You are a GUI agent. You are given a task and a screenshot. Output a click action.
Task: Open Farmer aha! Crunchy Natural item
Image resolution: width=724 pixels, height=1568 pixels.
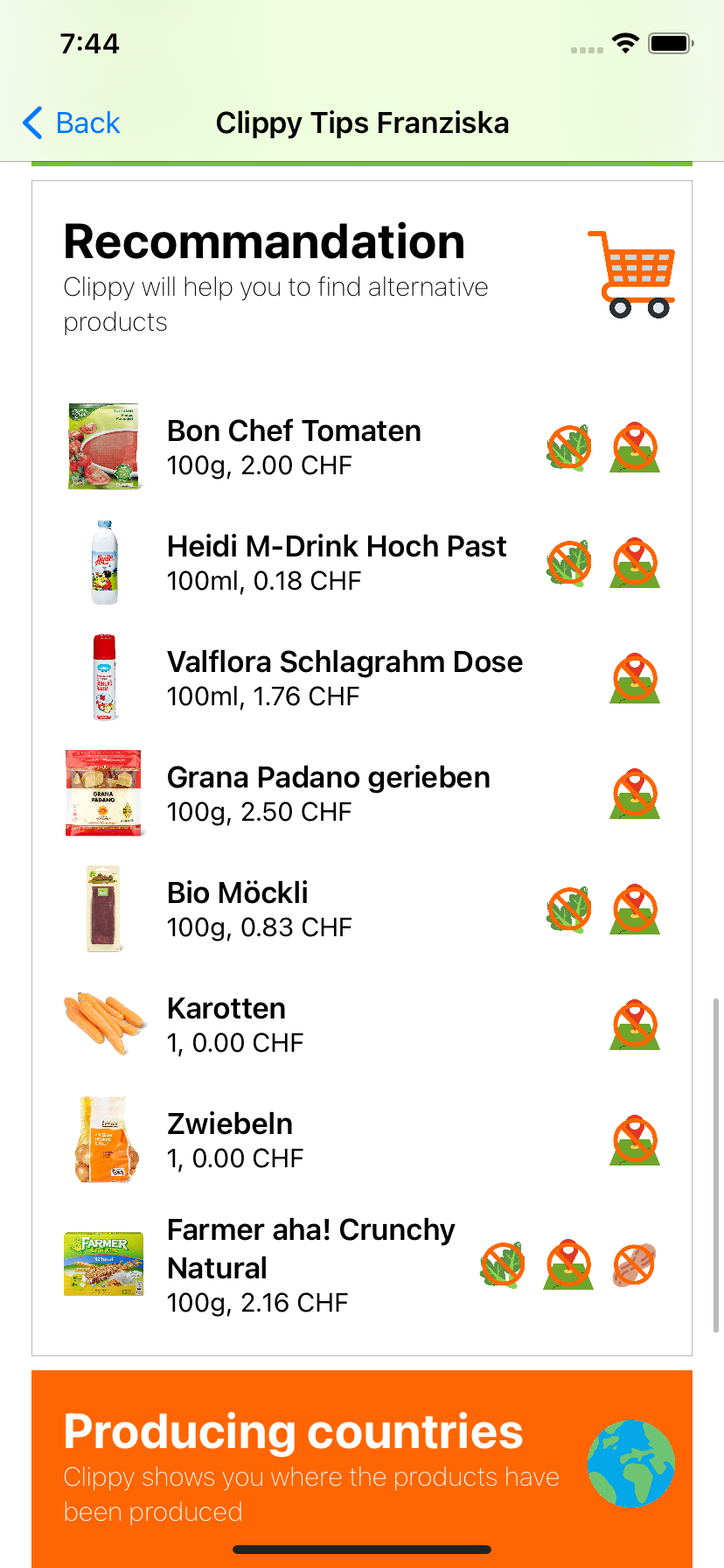click(310, 1264)
